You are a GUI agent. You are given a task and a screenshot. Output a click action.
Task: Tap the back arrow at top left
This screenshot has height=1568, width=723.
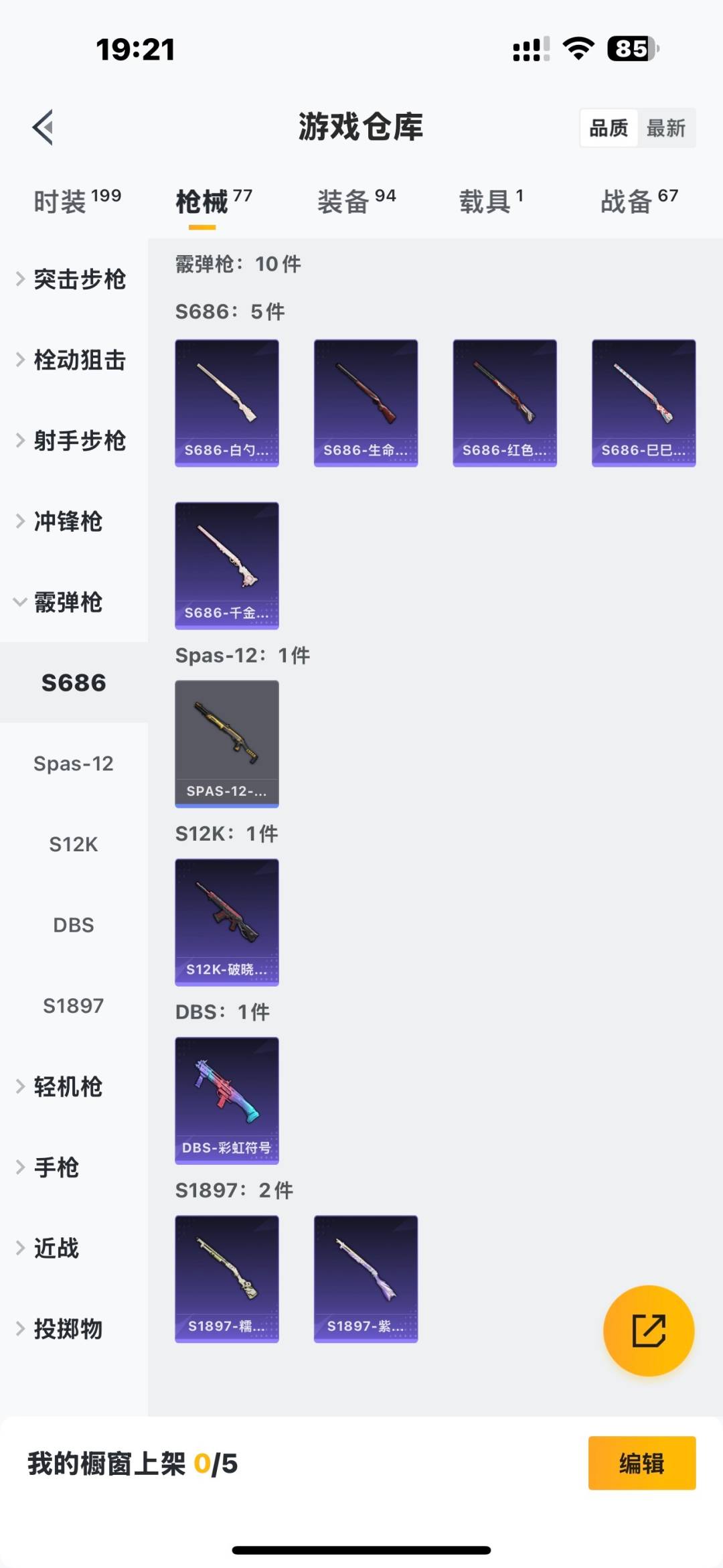(x=43, y=127)
